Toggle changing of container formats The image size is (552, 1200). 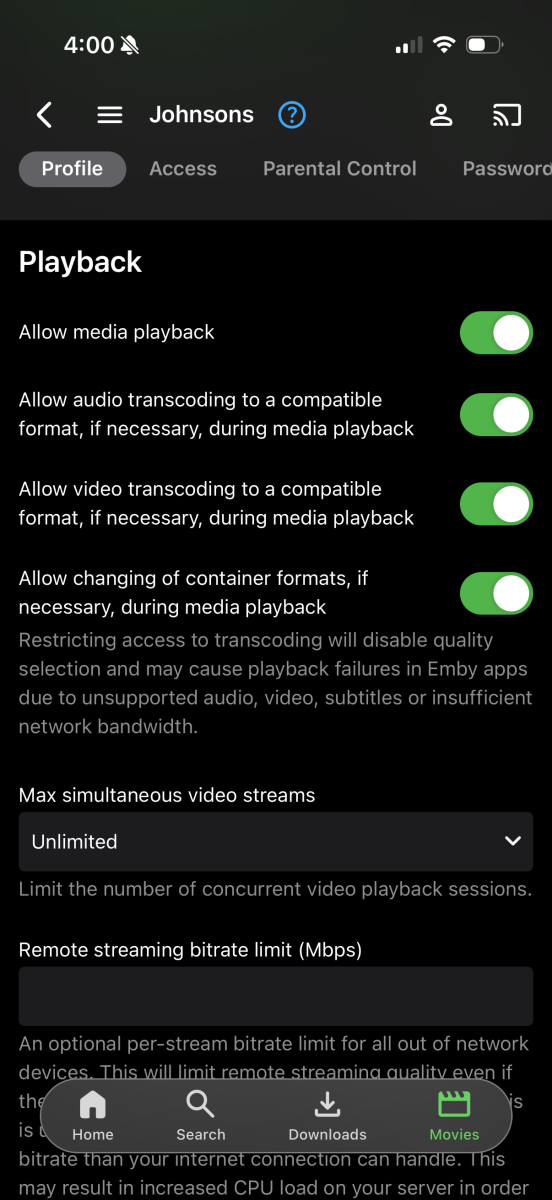click(496, 593)
